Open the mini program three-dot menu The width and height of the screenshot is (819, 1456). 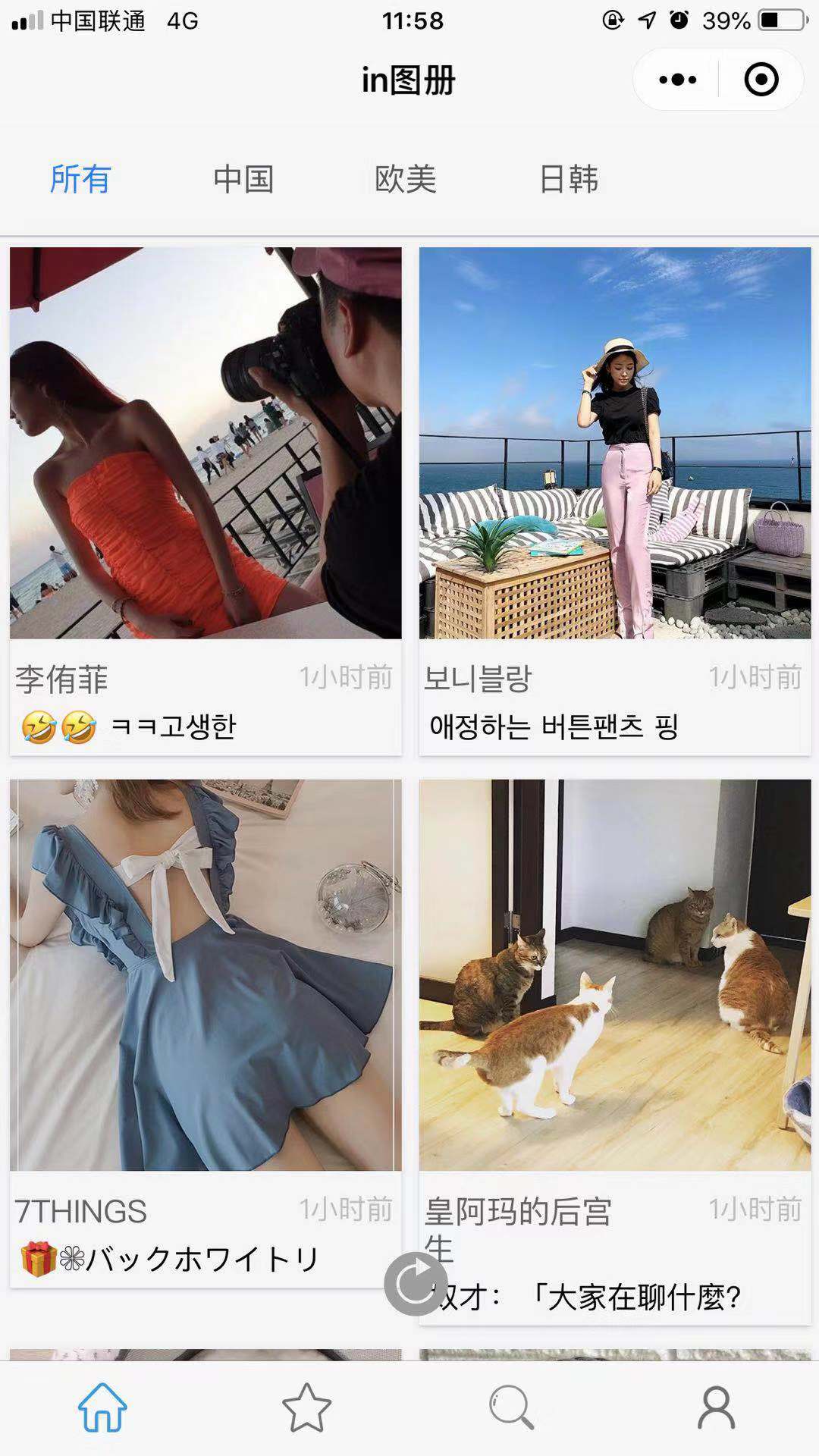pyautogui.click(x=677, y=80)
